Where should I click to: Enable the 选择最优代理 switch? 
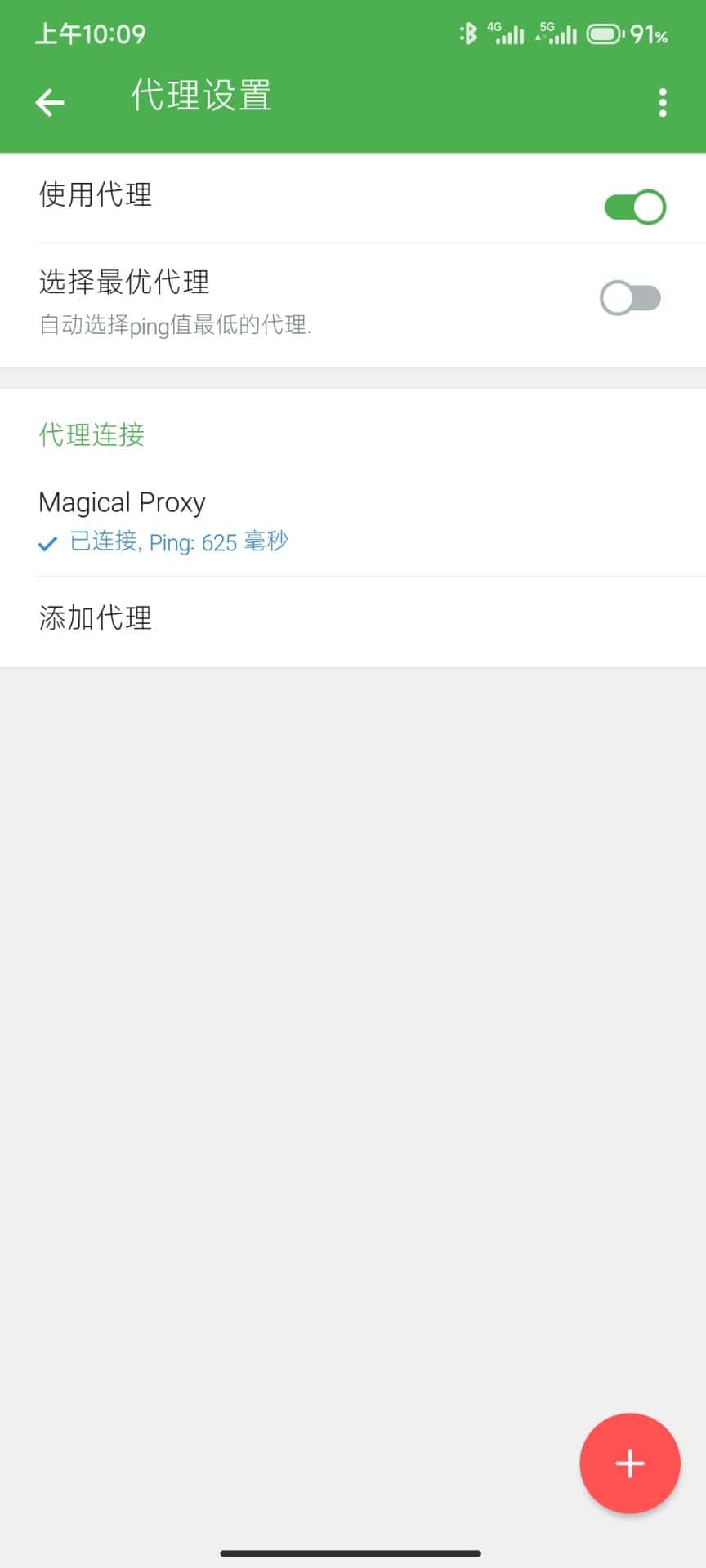pyautogui.click(x=630, y=298)
